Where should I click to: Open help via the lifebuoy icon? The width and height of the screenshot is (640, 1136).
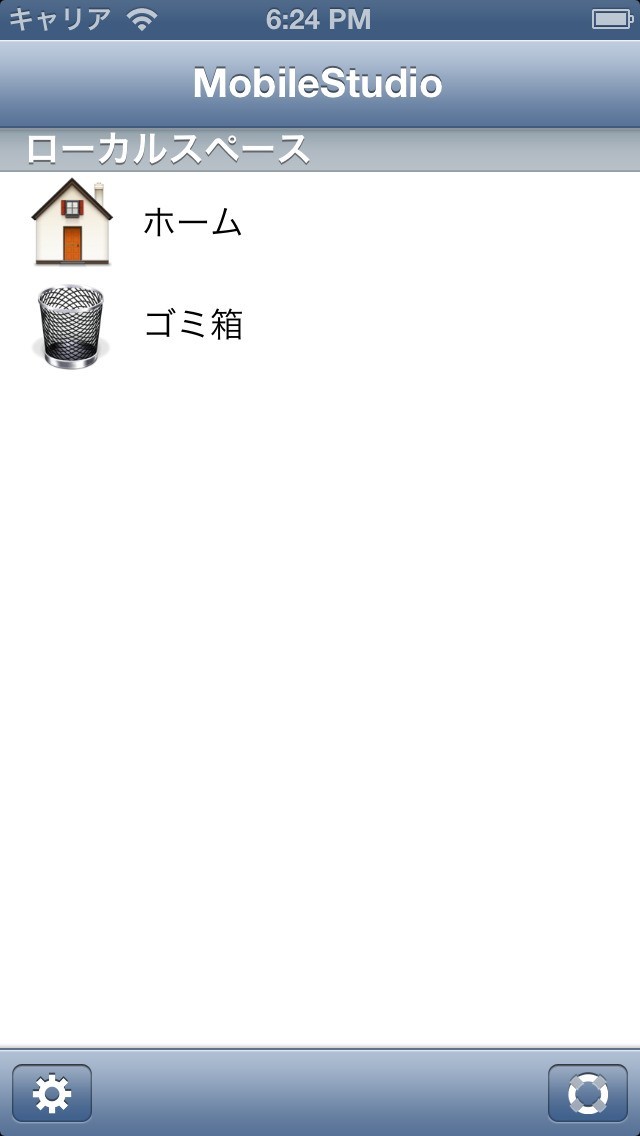coord(587,1093)
